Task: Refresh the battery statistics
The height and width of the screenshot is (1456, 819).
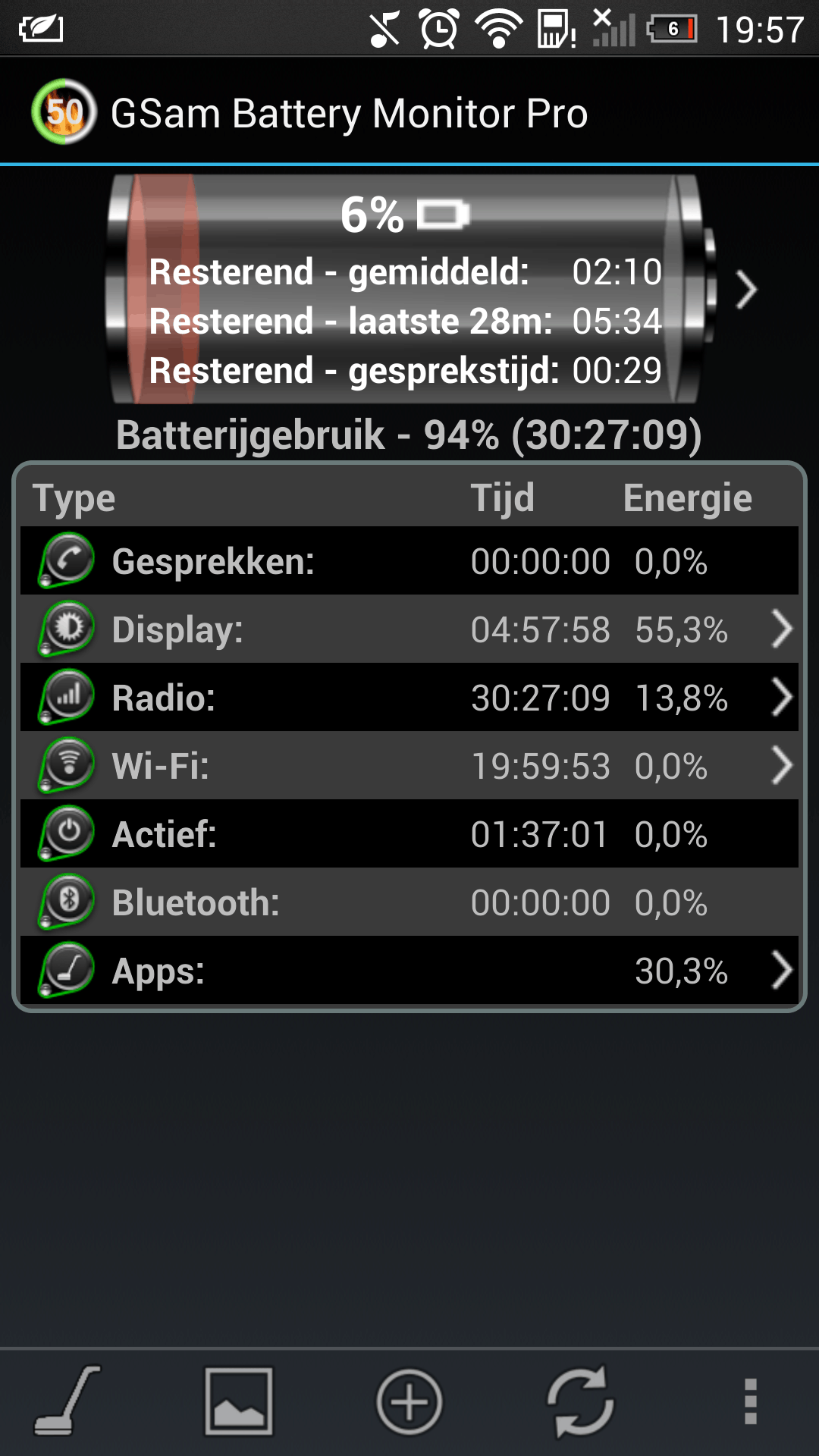Action: click(x=580, y=1401)
